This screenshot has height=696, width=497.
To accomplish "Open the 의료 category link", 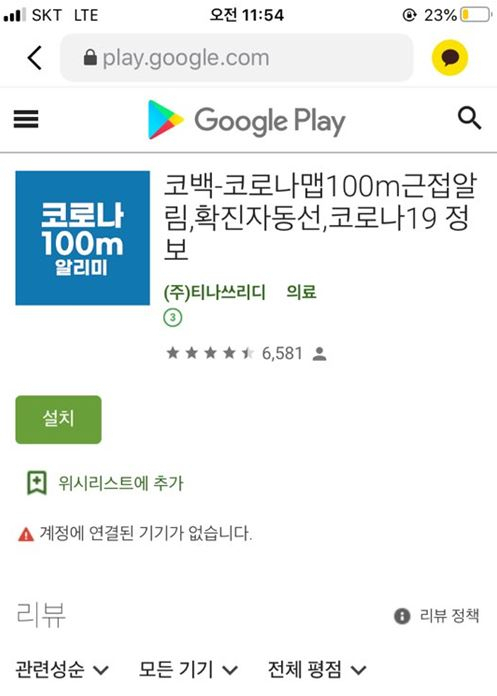I will coord(301,292).
